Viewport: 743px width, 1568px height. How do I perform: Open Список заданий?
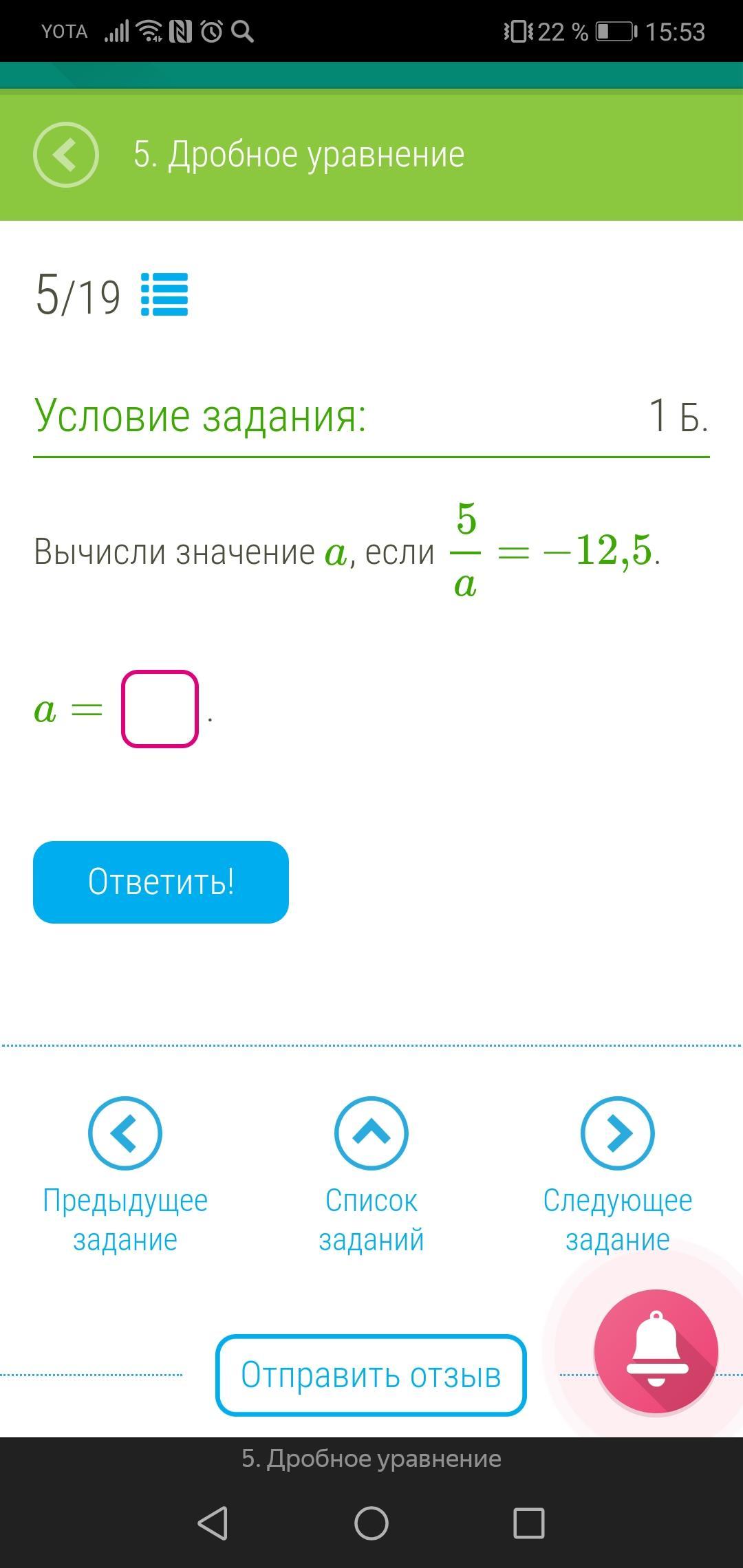(x=371, y=1175)
